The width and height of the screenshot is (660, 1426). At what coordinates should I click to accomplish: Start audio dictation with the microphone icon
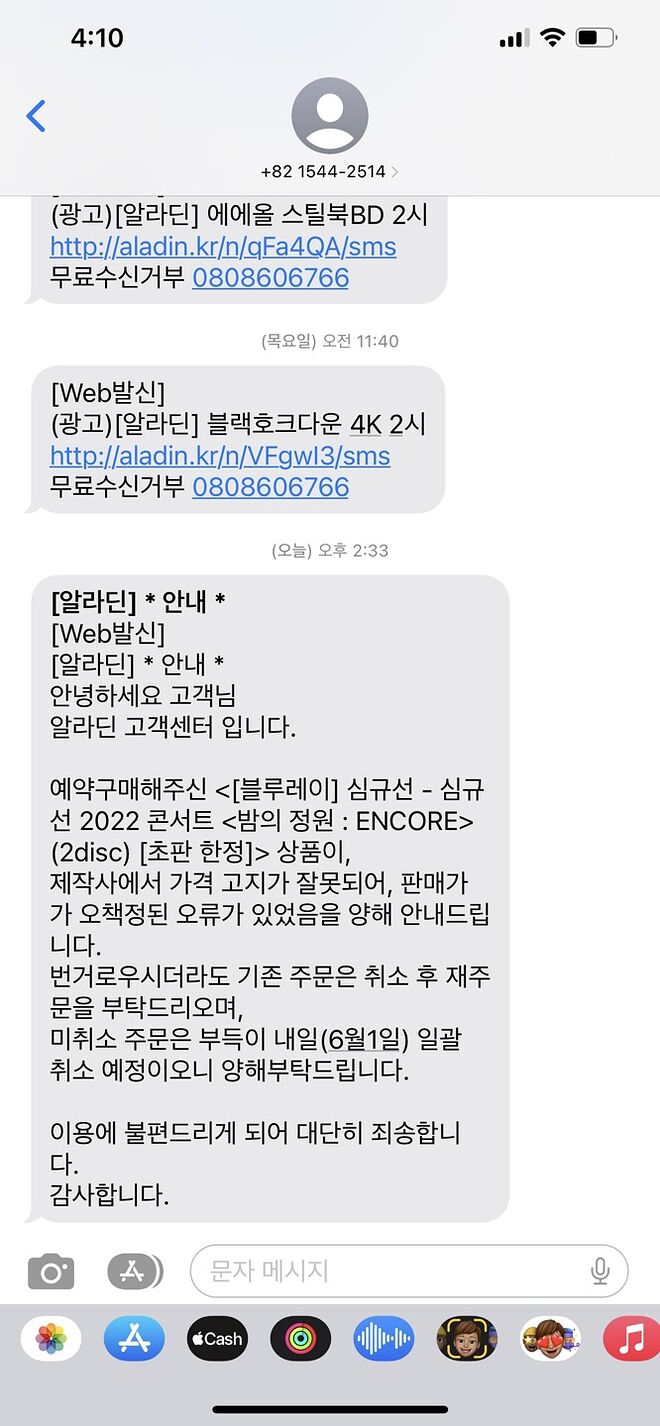click(600, 1271)
